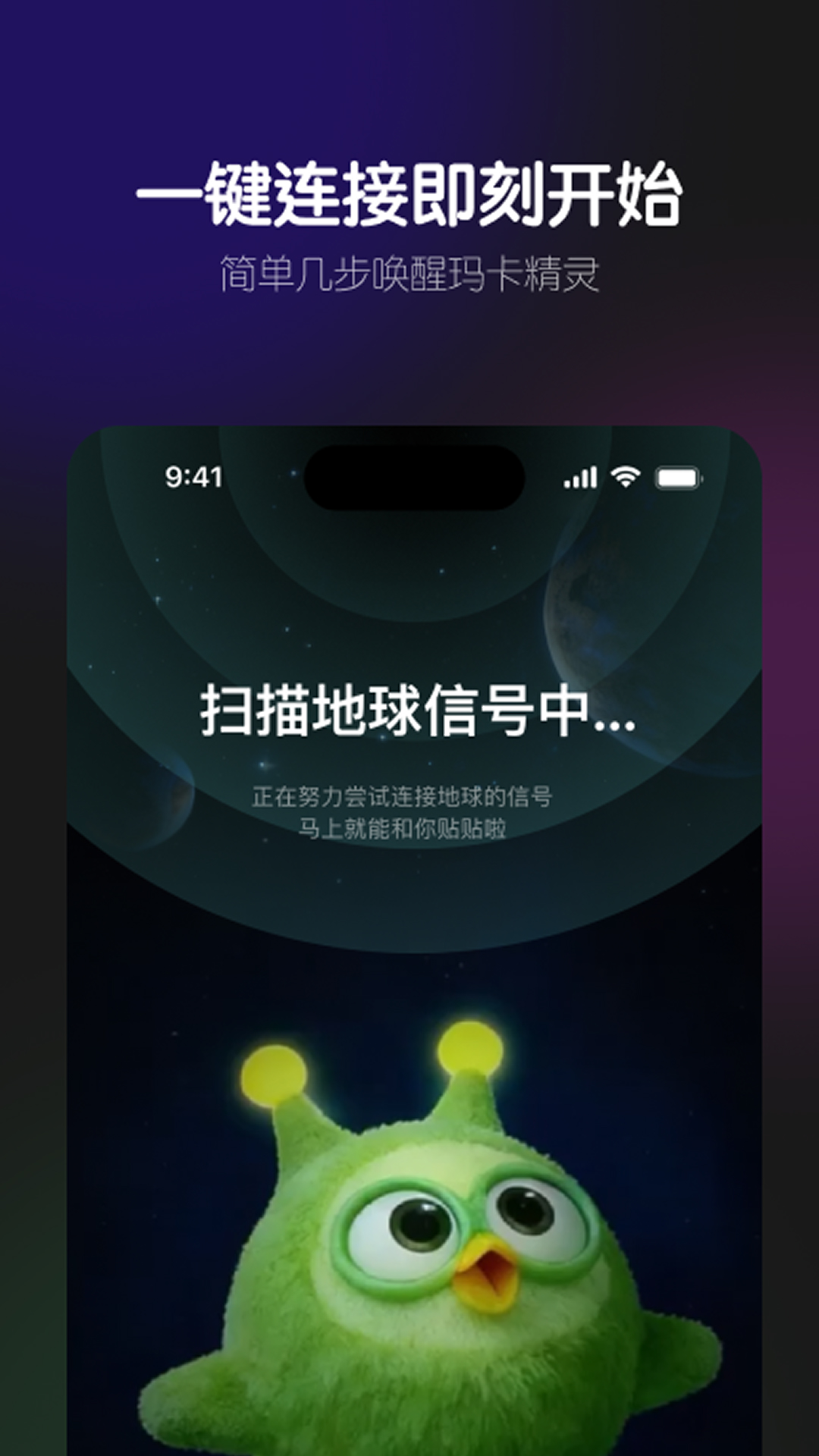Image resolution: width=819 pixels, height=1456 pixels.
Task: Tap the clock showing 9:41
Action: point(194,476)
